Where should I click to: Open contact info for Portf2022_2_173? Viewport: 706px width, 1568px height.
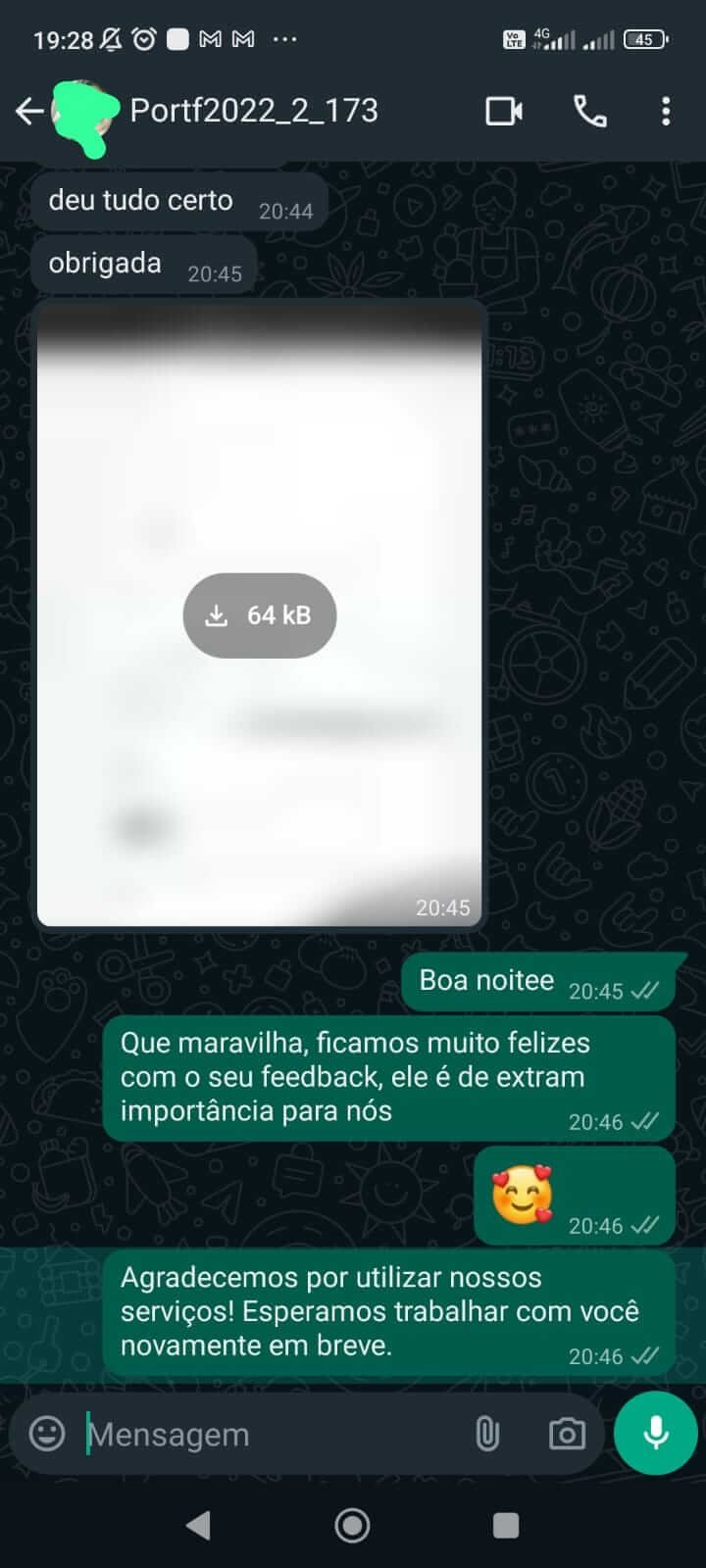(x=254, y=111)
